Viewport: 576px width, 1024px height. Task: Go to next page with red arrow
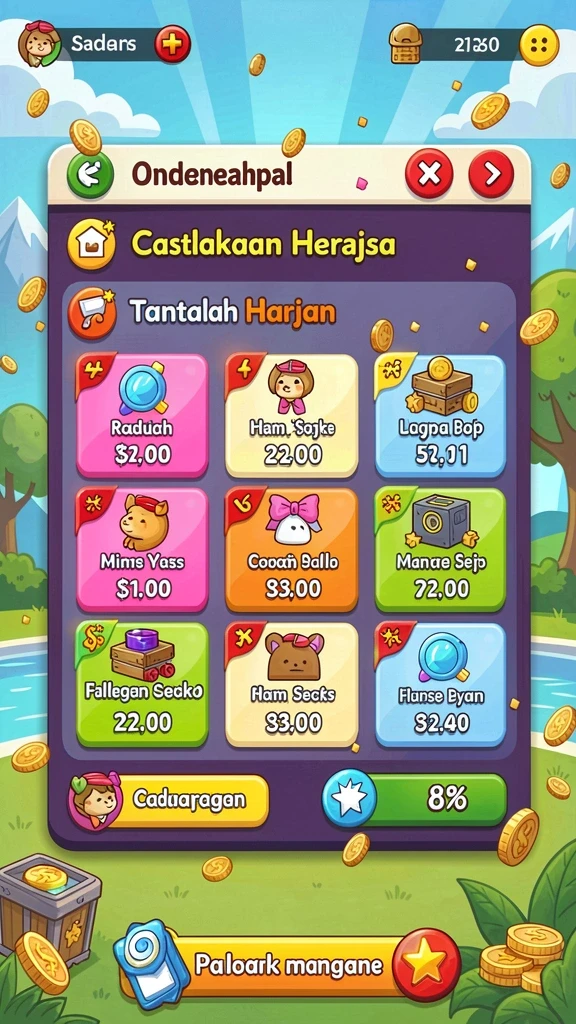(491, 174)
